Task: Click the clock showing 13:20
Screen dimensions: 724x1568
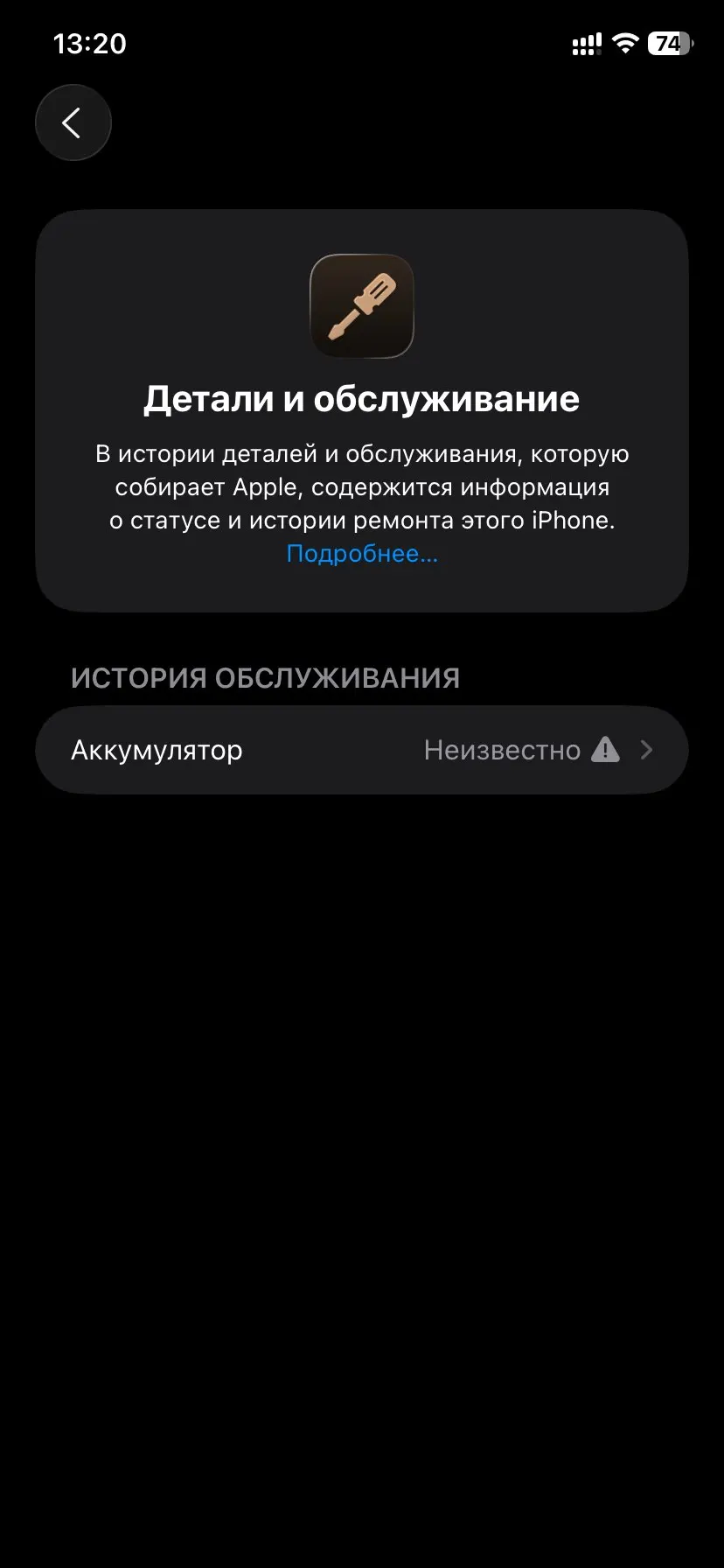Action: [90, 43]
